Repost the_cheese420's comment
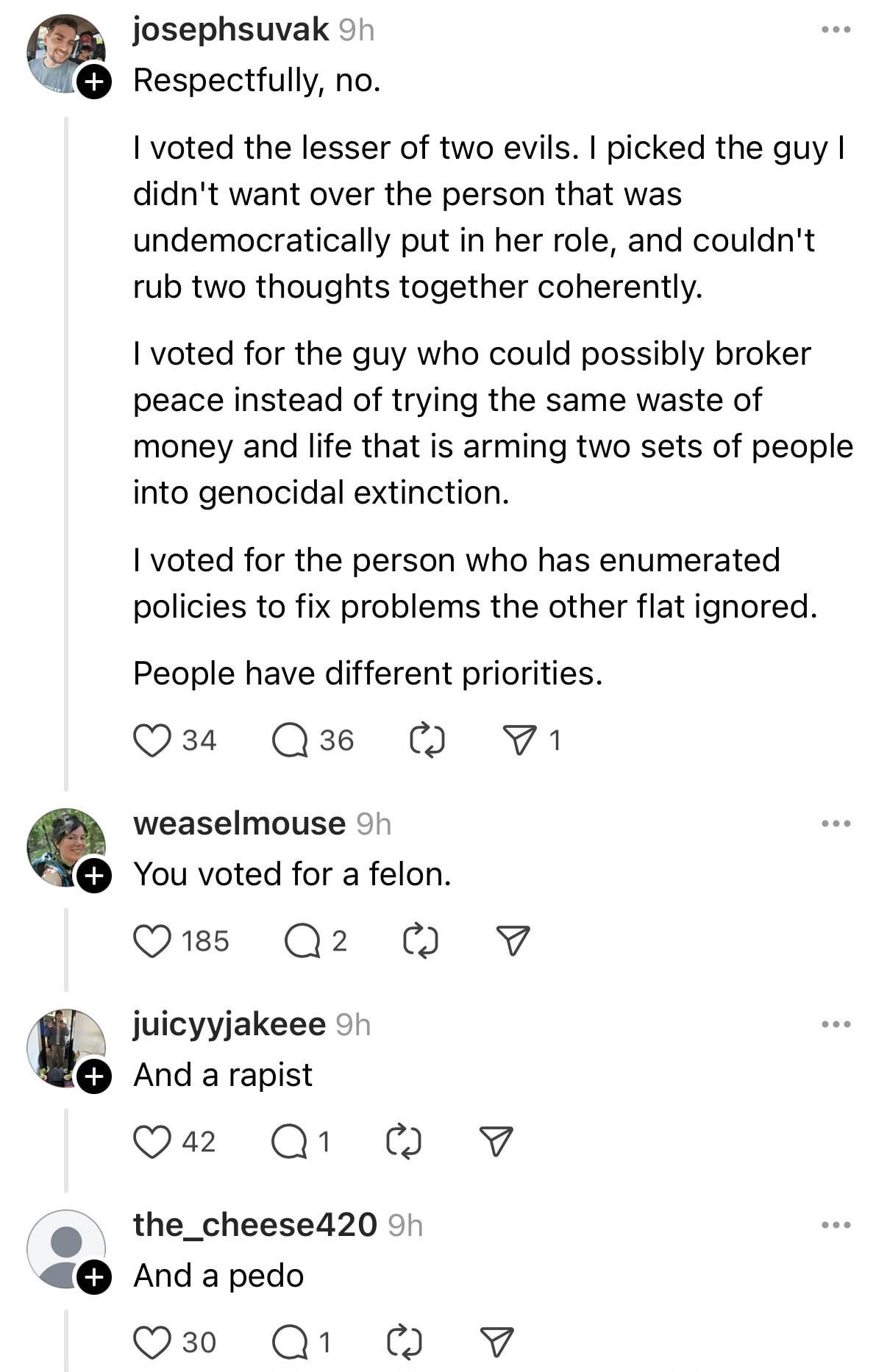 (x=404, y=1343)
